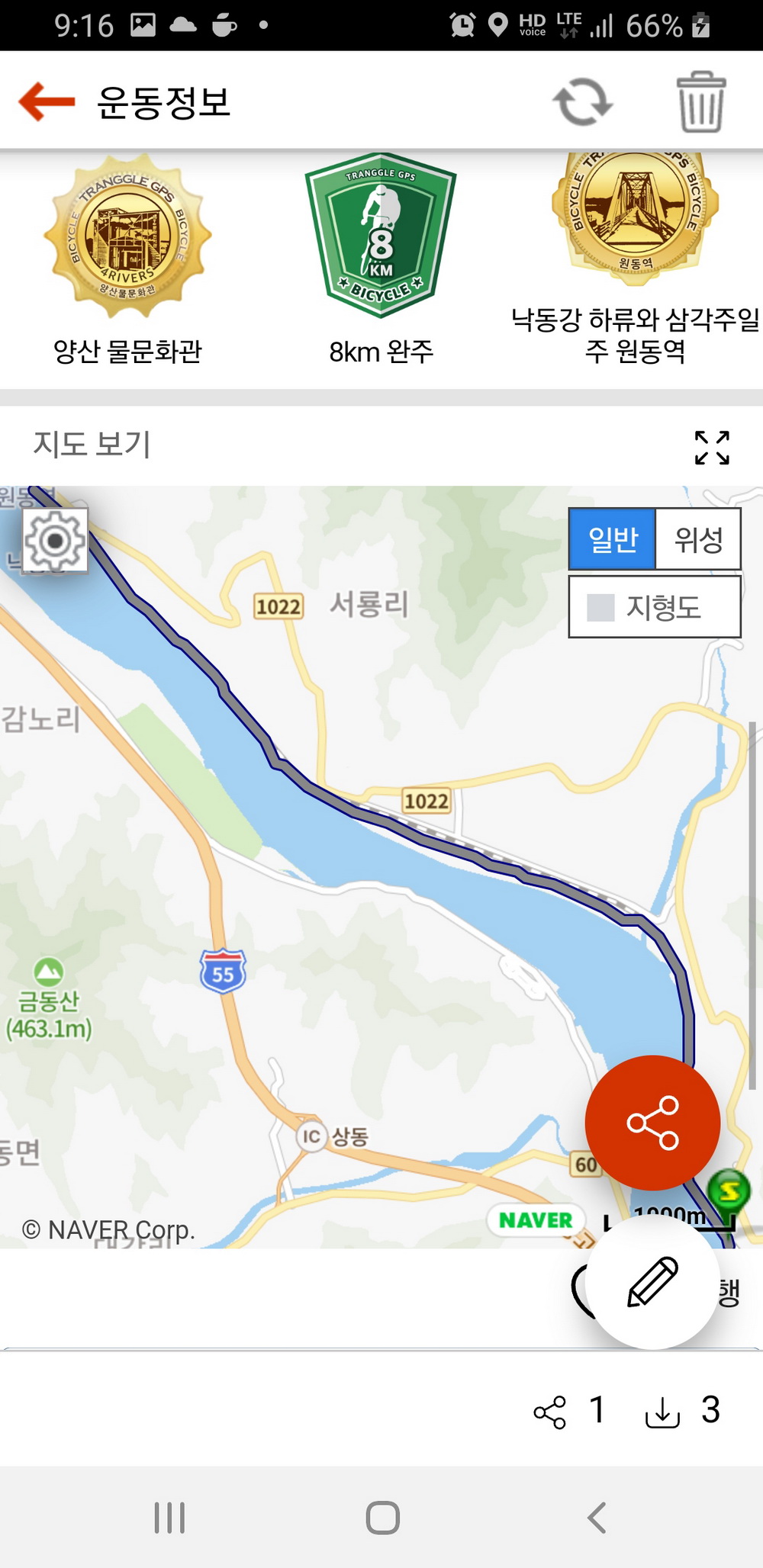Open the 8km 완주 badge
The width and height of the screenshot is (763, 1568).
(381, 236)
